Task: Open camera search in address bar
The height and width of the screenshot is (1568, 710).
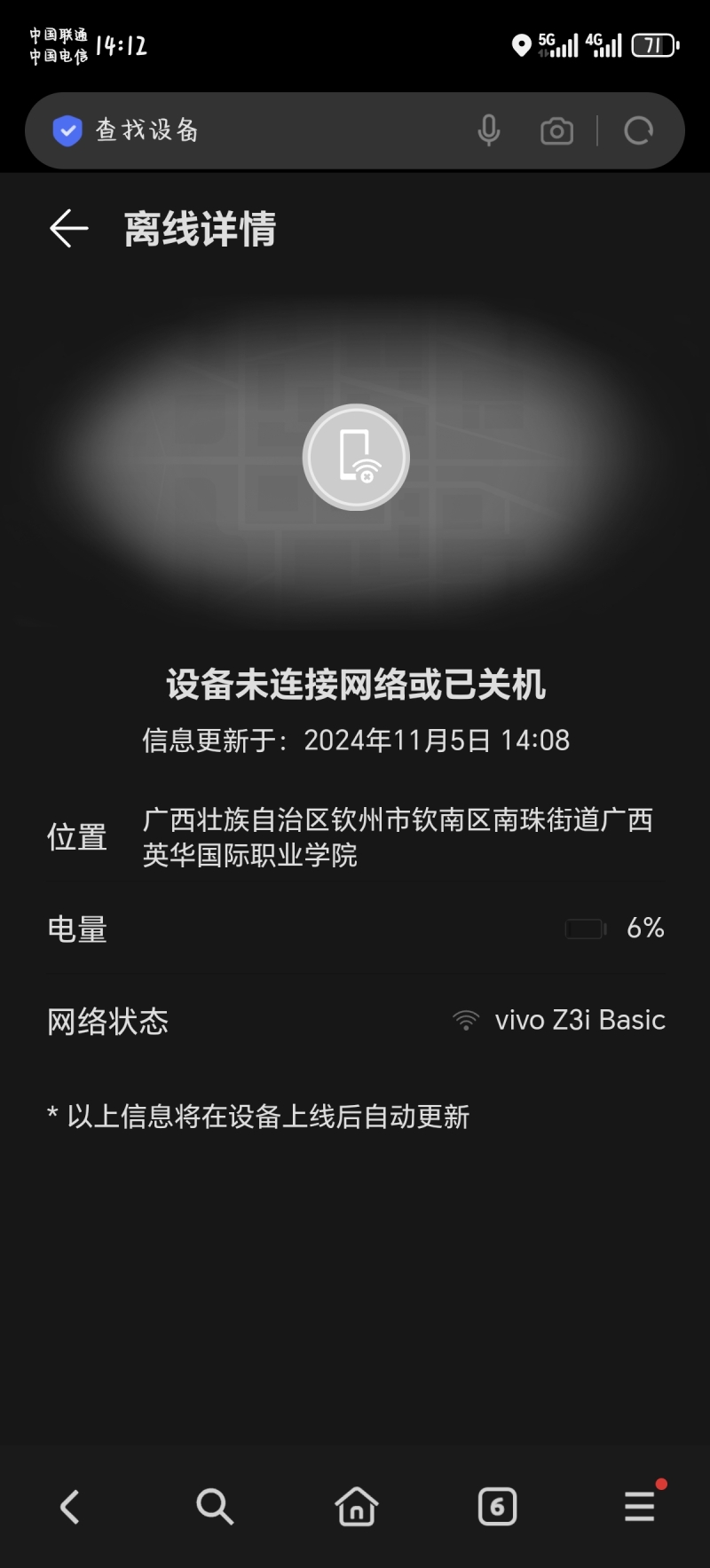Action: click(556, 131)
